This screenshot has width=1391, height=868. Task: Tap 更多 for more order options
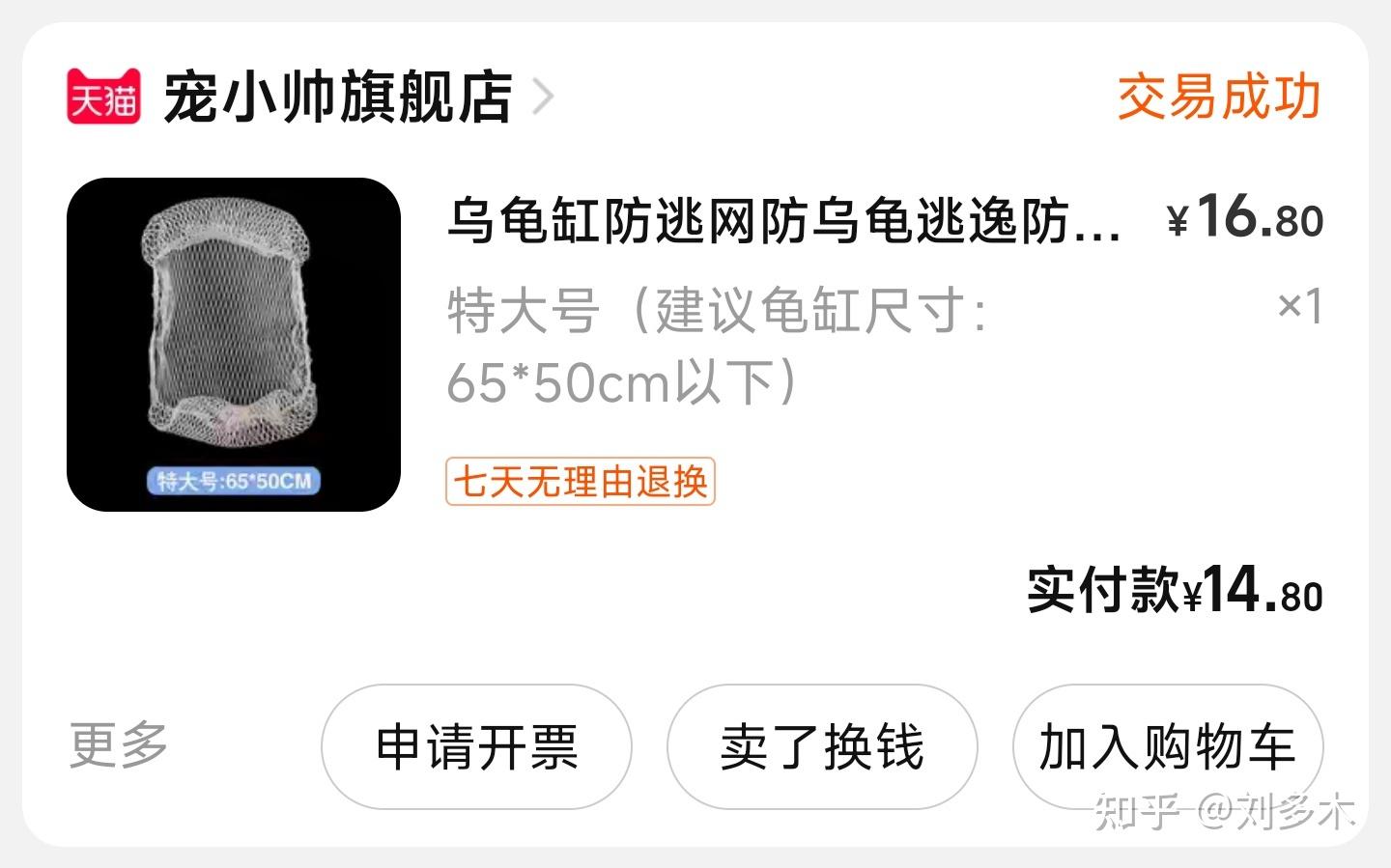pyautogui.click(x=119, y=745)
